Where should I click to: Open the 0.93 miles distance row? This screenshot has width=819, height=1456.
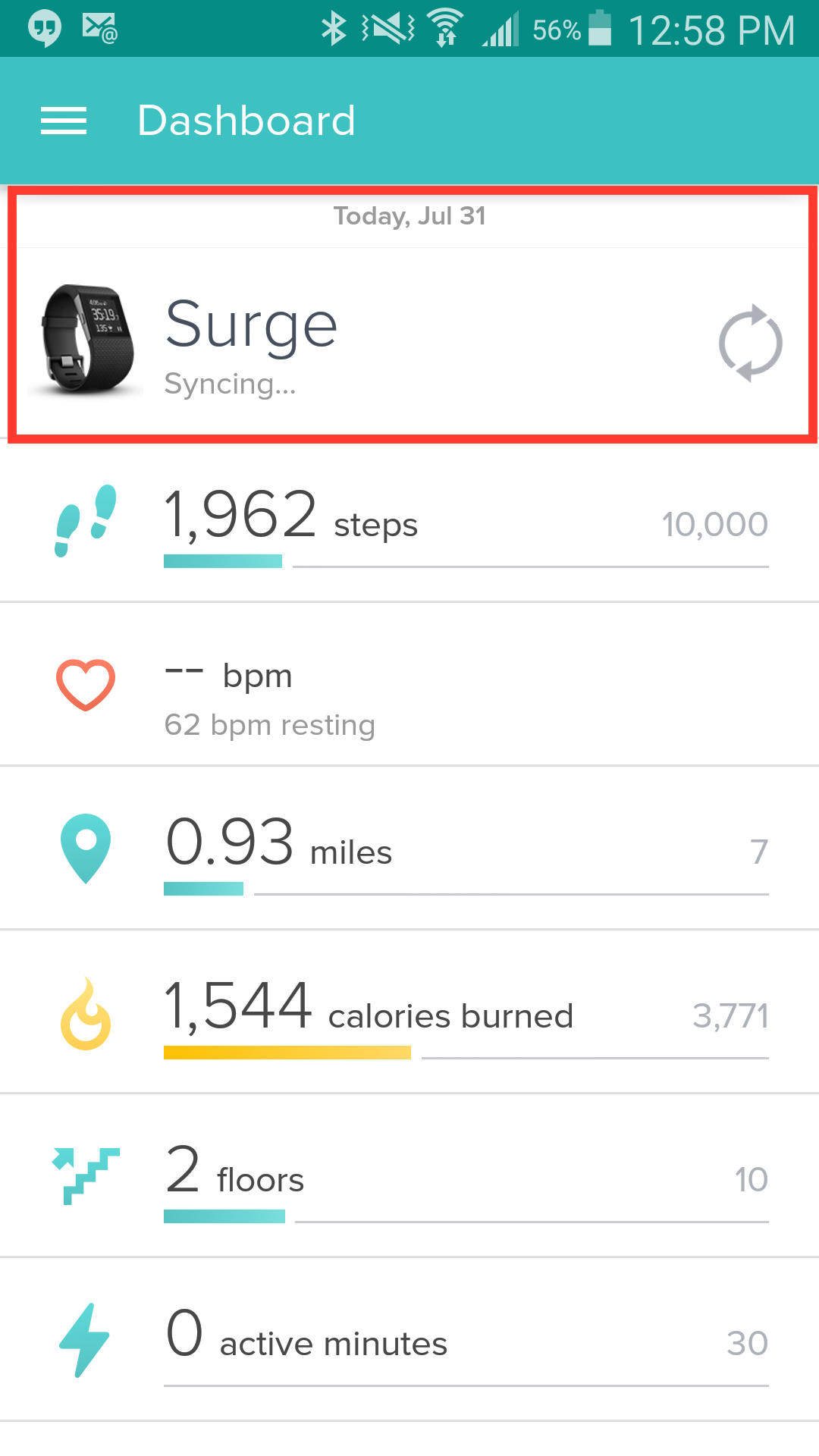click(x=409, y=849)
